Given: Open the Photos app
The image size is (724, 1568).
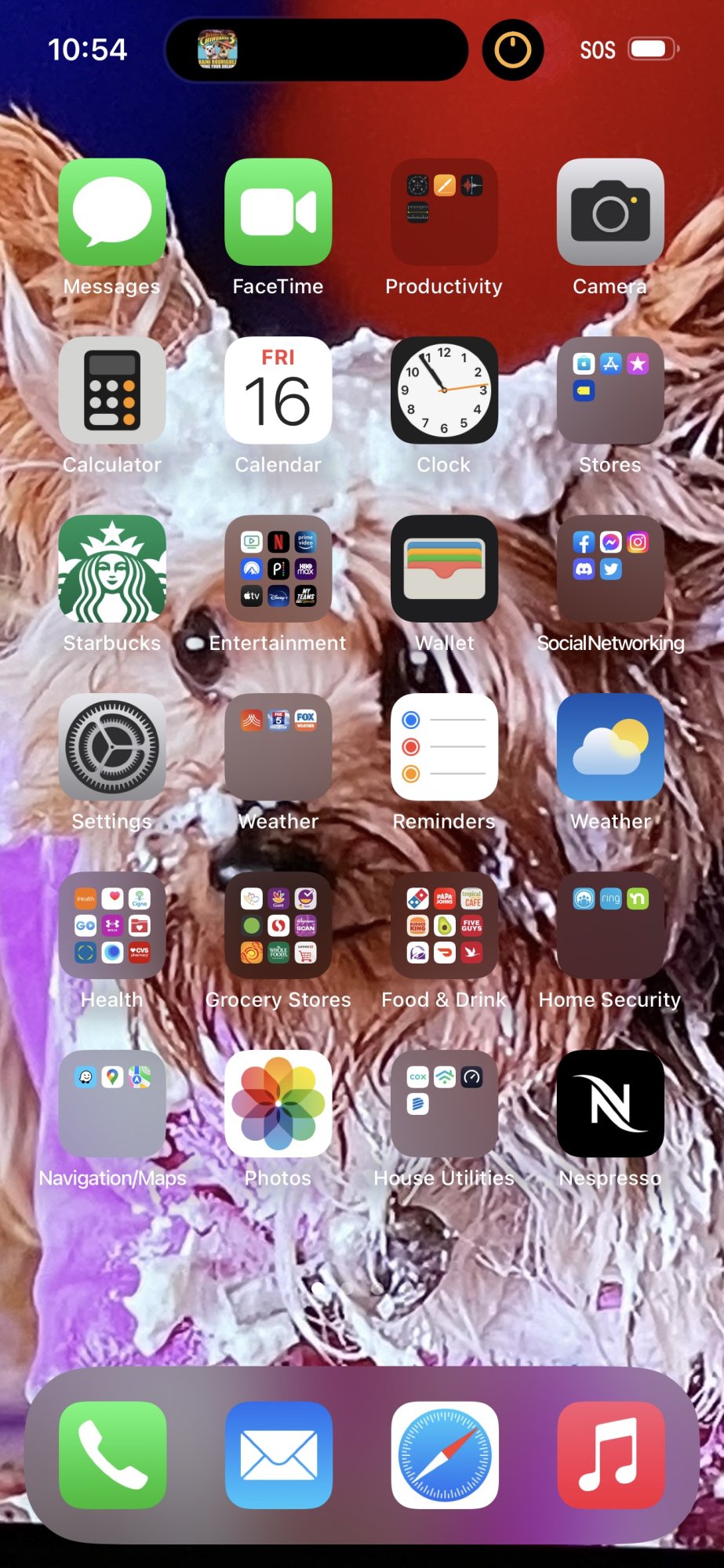Looking at the screenshot, I should (278, 1103).
